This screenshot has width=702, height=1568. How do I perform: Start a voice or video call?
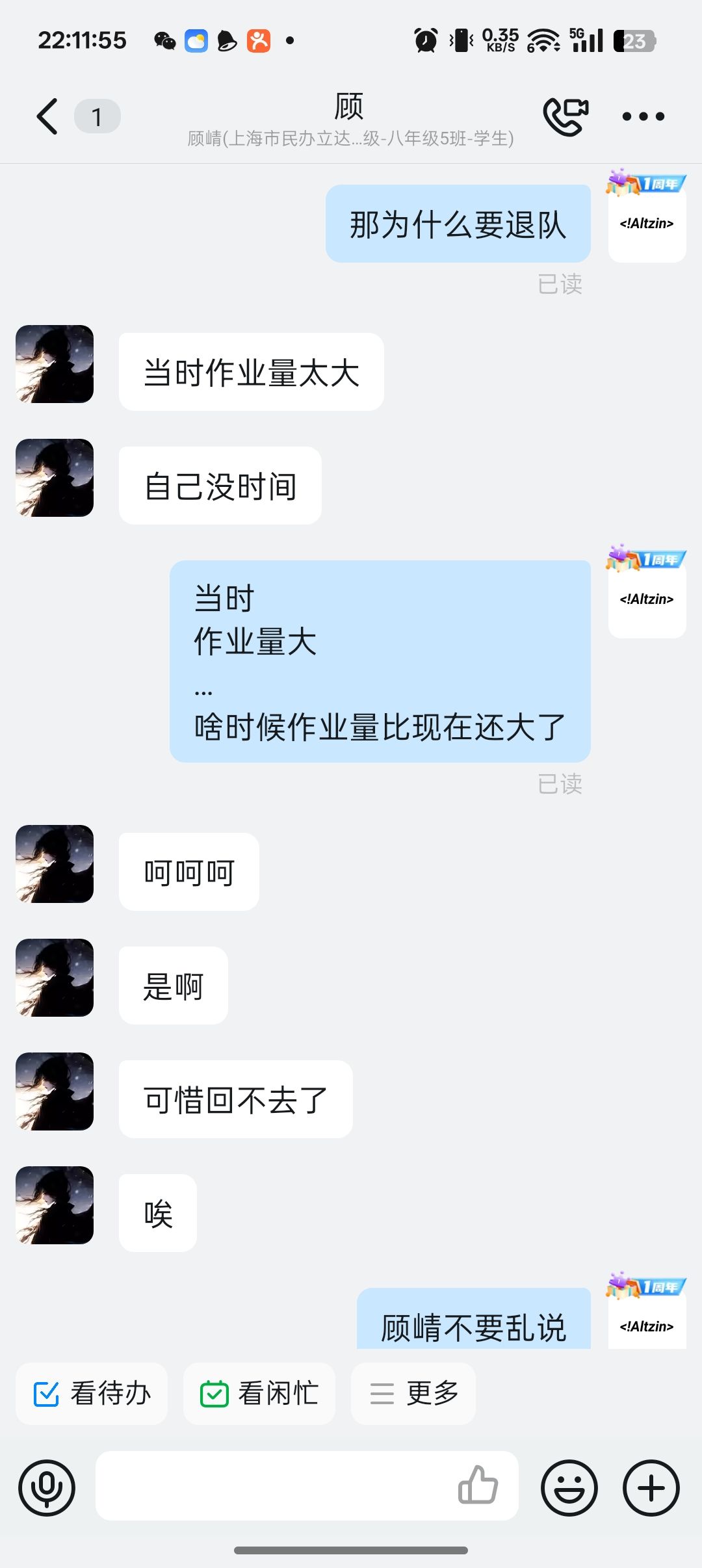[565, 116]
